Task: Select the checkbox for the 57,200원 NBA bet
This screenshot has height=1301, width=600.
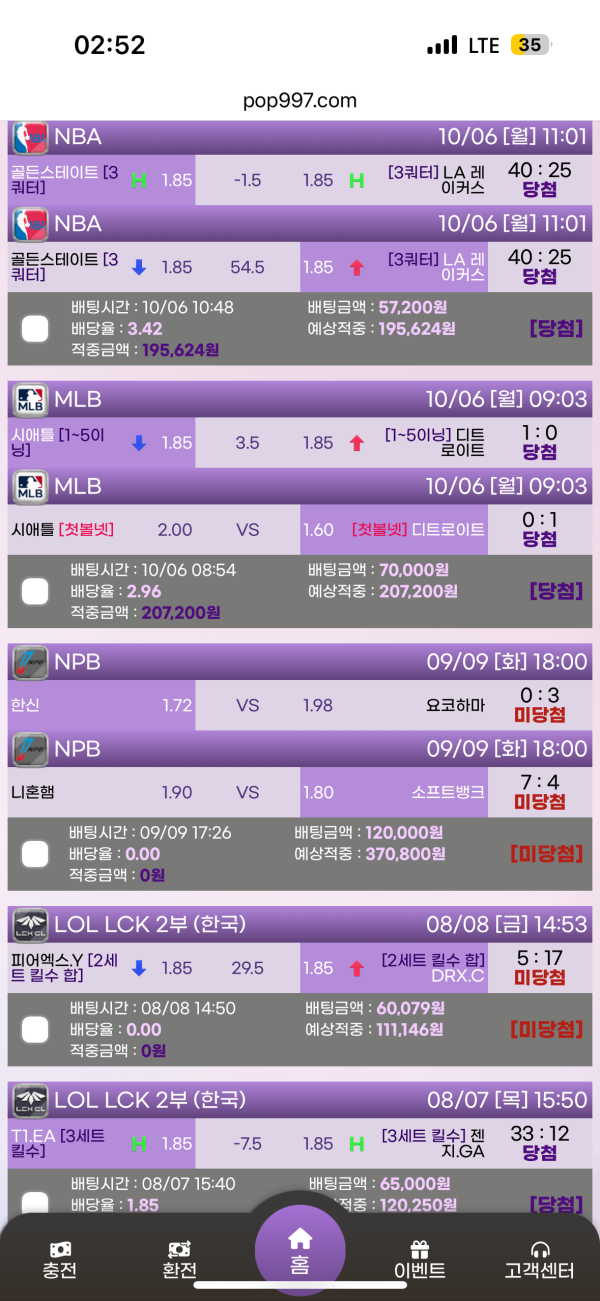Action: [35, 329]
